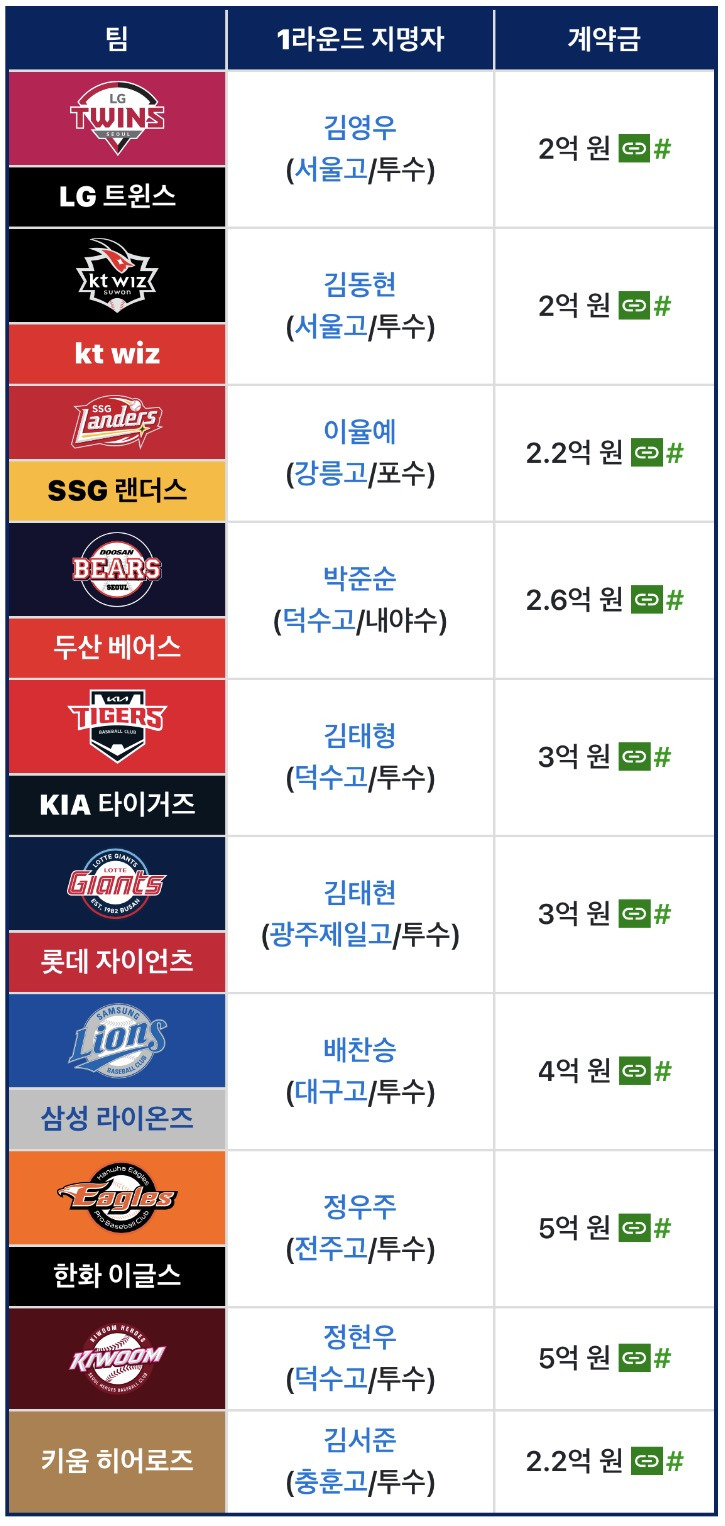Open the 김태형 player link
725x1526 pixels.
pyautogui.click(x=360, y=736)
